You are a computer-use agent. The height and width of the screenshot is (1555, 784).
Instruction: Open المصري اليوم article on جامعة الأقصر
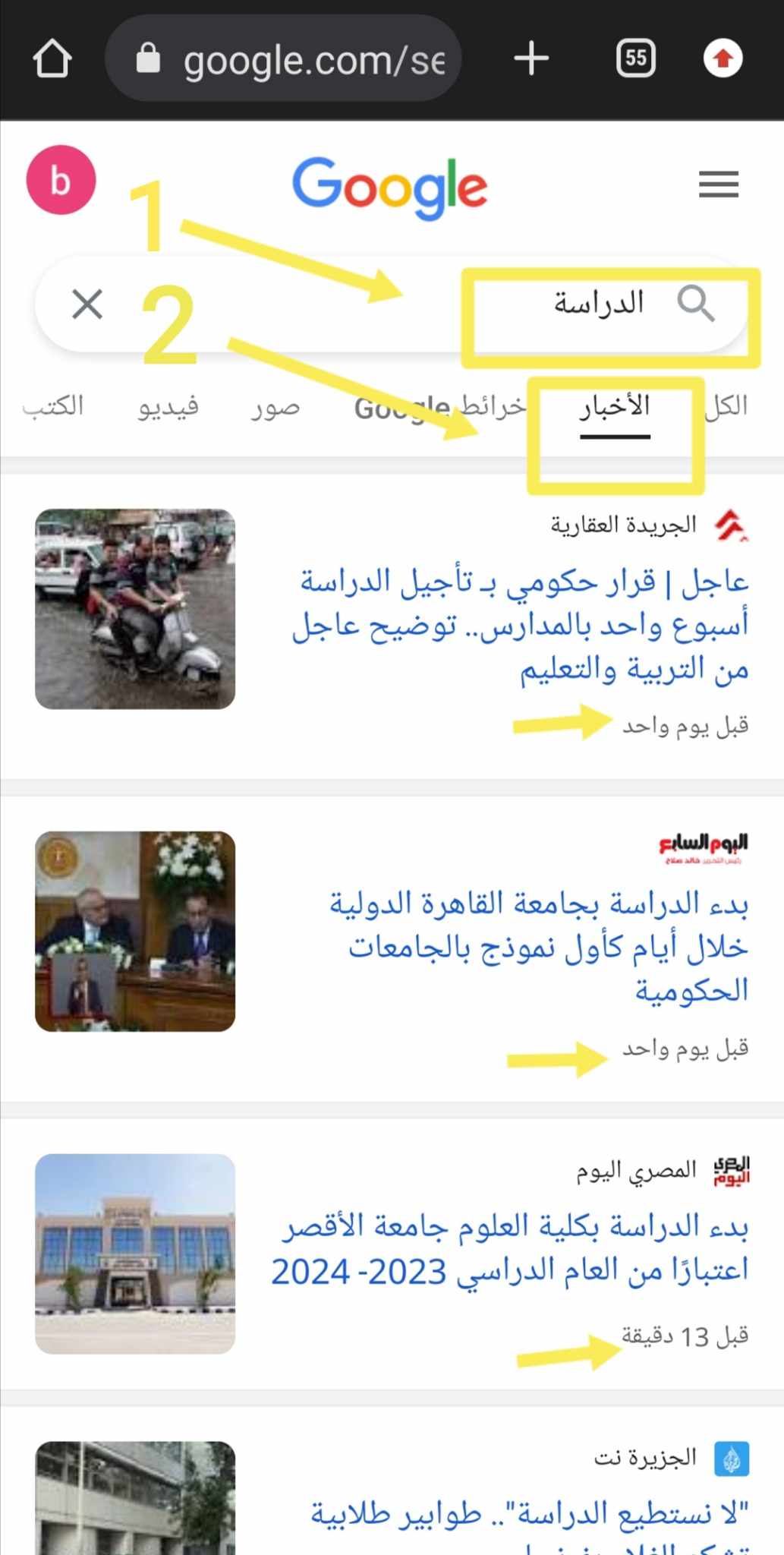510,1248
